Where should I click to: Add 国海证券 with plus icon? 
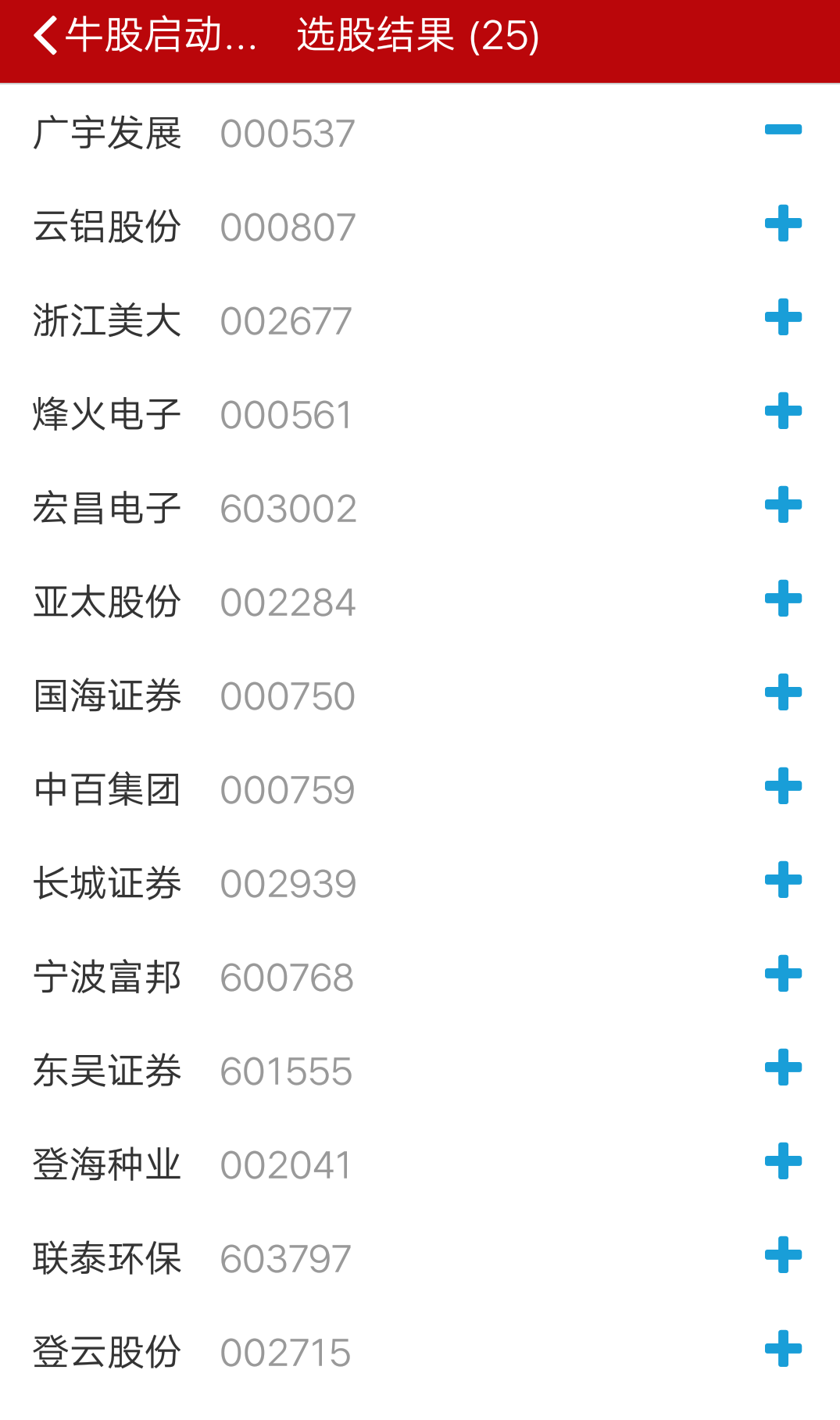coord(784,692)
